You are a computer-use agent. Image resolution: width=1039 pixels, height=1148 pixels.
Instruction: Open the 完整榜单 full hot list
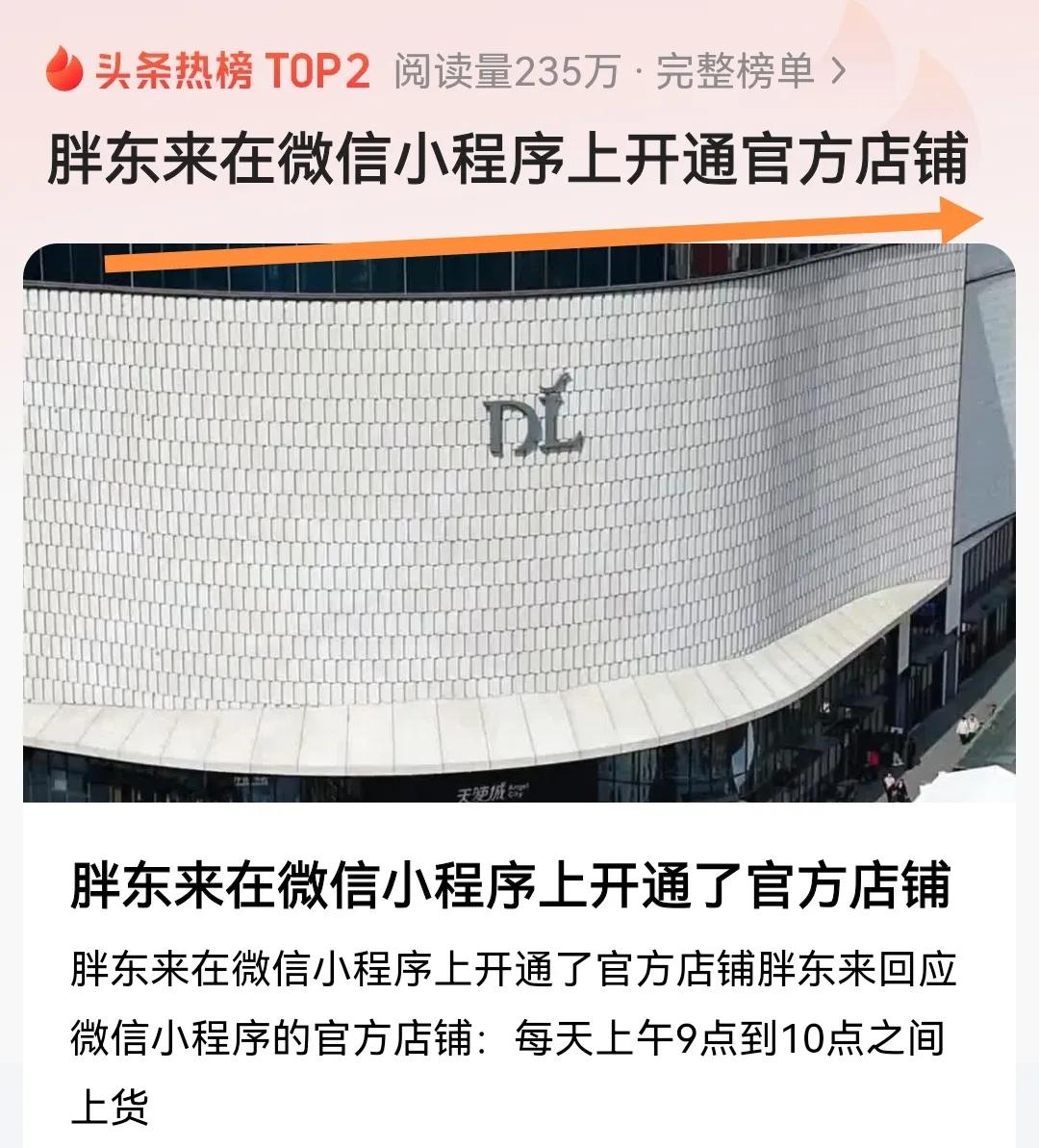pos(750,72)
